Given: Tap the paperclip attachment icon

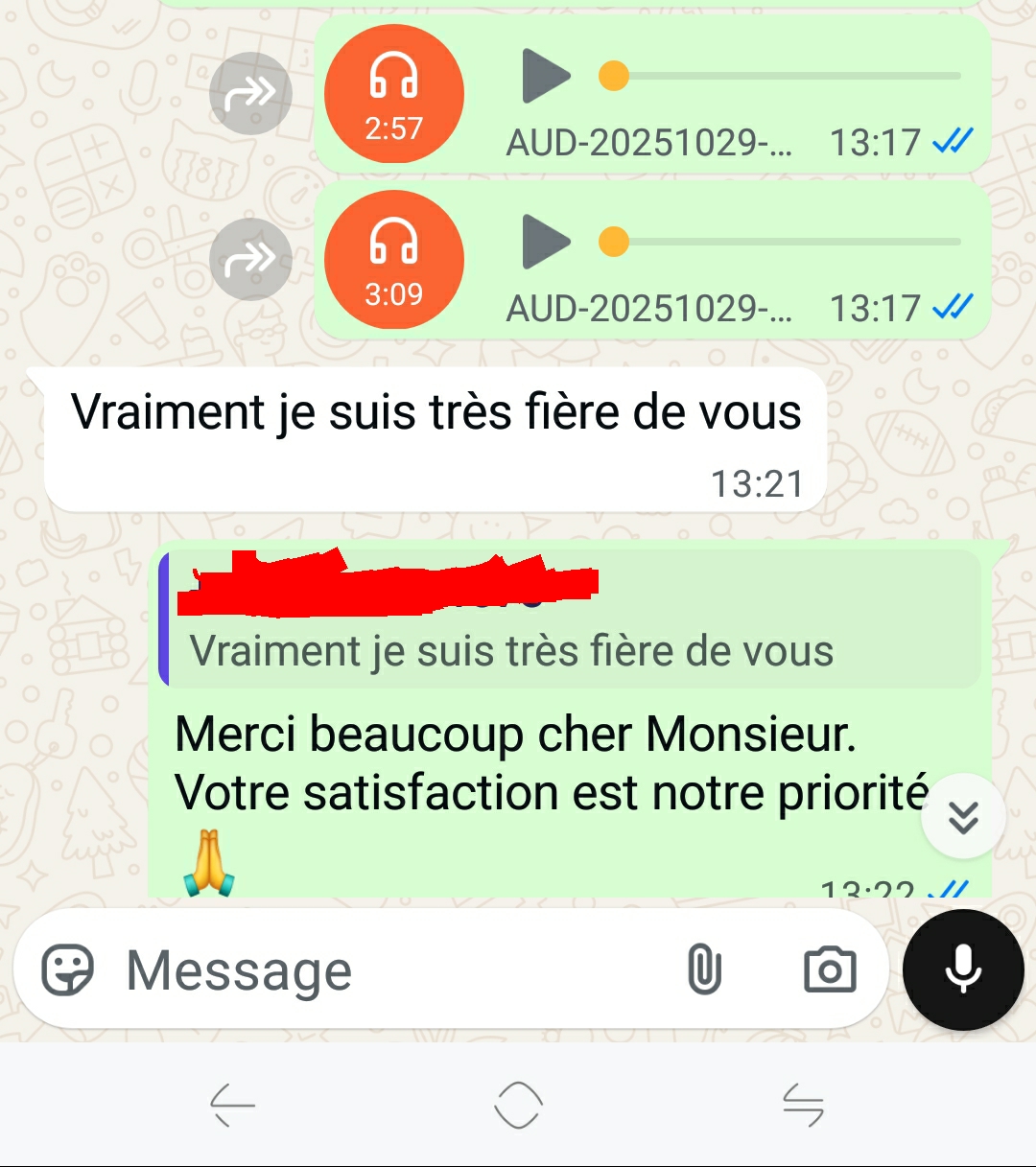Looking at the screenshot, I should (707, 969).
